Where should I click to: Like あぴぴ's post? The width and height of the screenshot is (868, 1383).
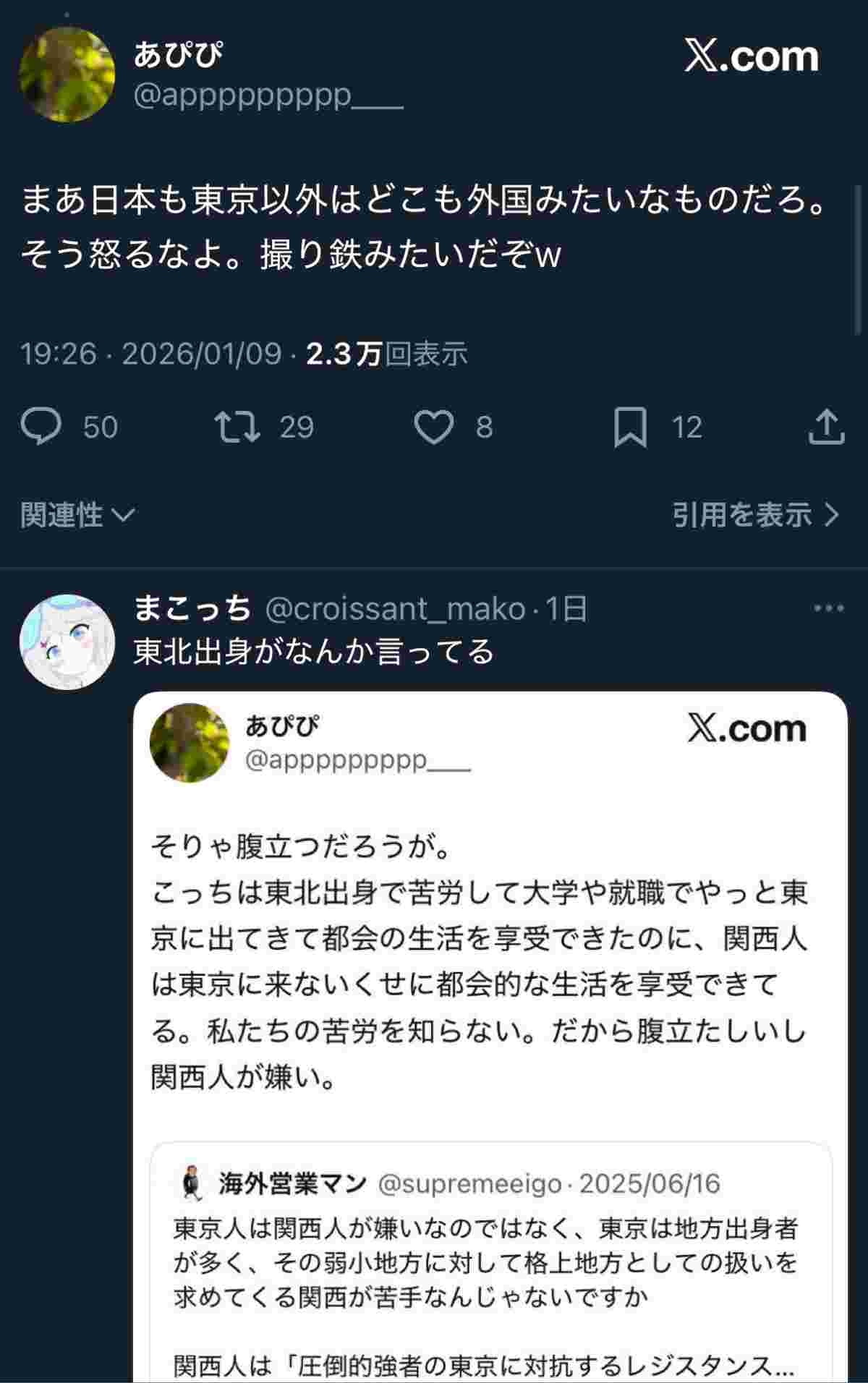(433, 426)
